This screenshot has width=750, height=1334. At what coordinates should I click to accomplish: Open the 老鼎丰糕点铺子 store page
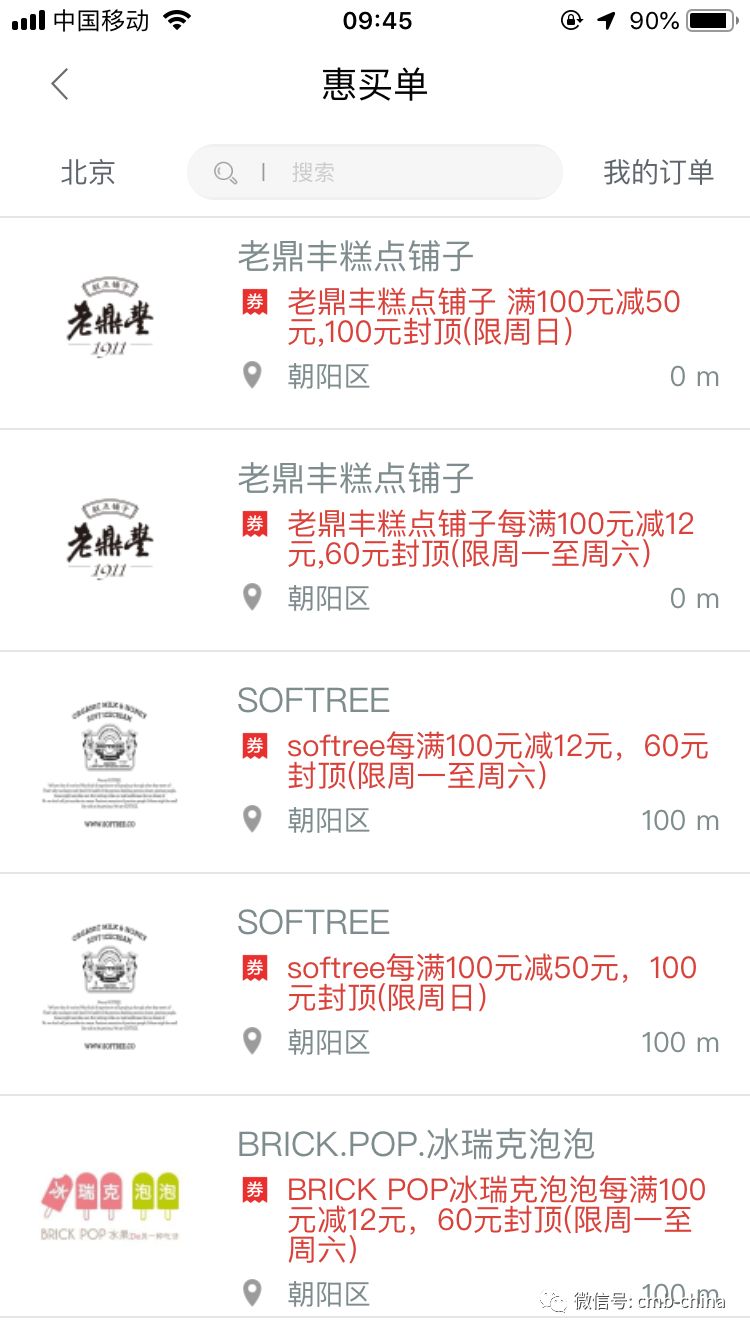355,256
